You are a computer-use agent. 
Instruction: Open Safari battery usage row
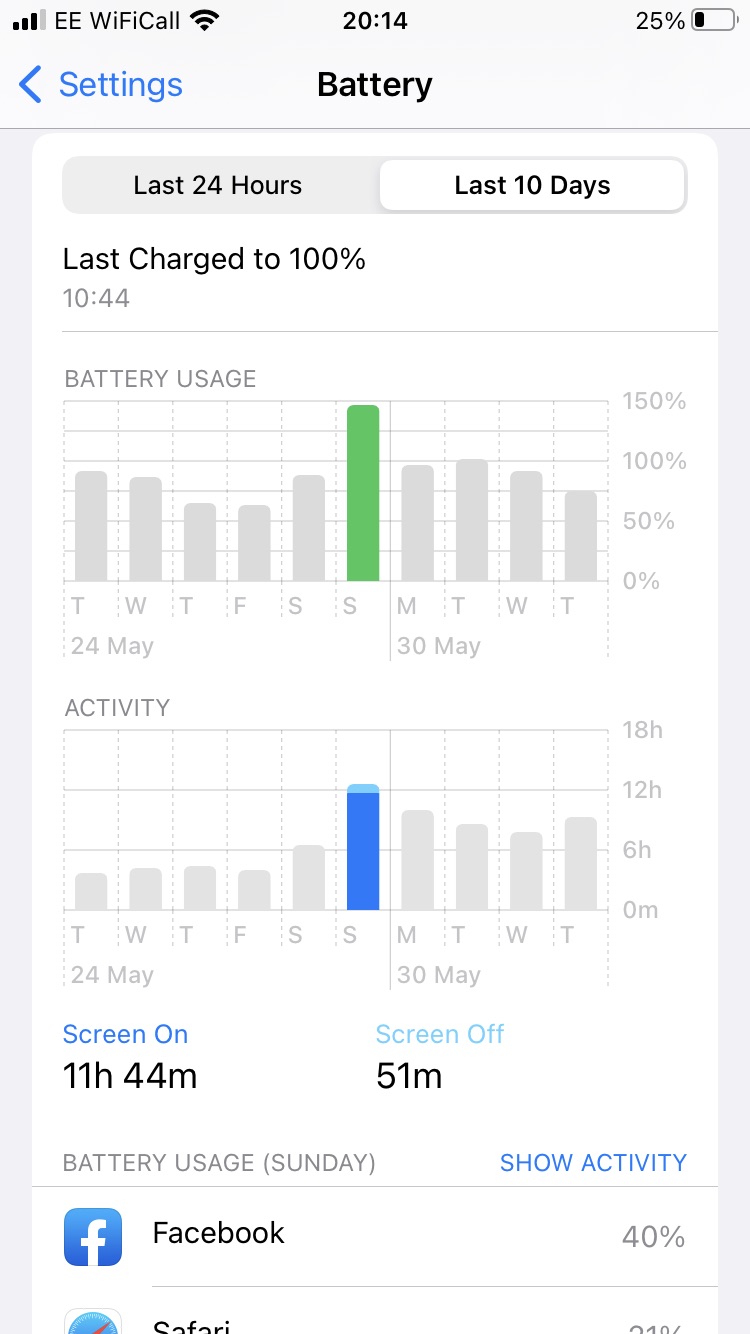point(375,1320)
